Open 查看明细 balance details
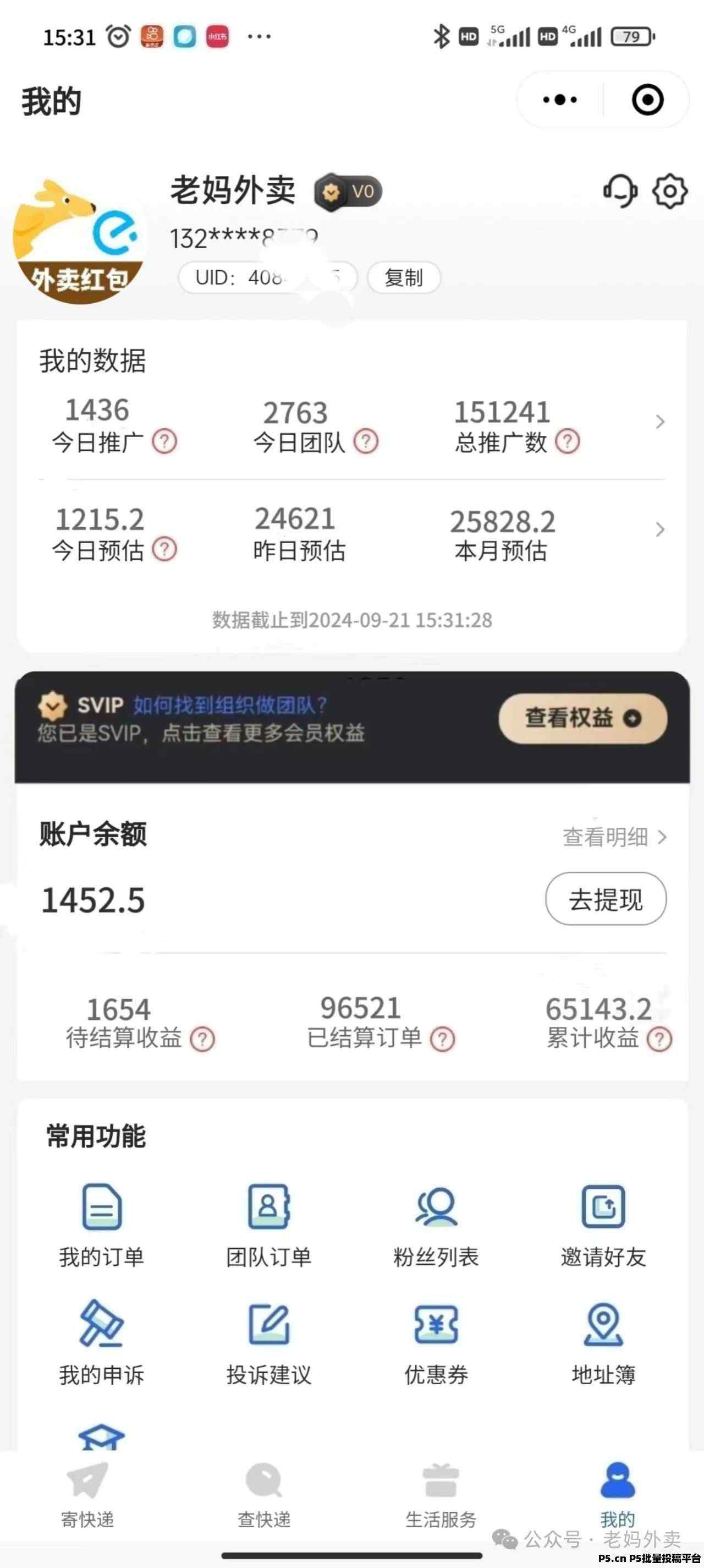704x1568 pixels. (x=614, y=837)
